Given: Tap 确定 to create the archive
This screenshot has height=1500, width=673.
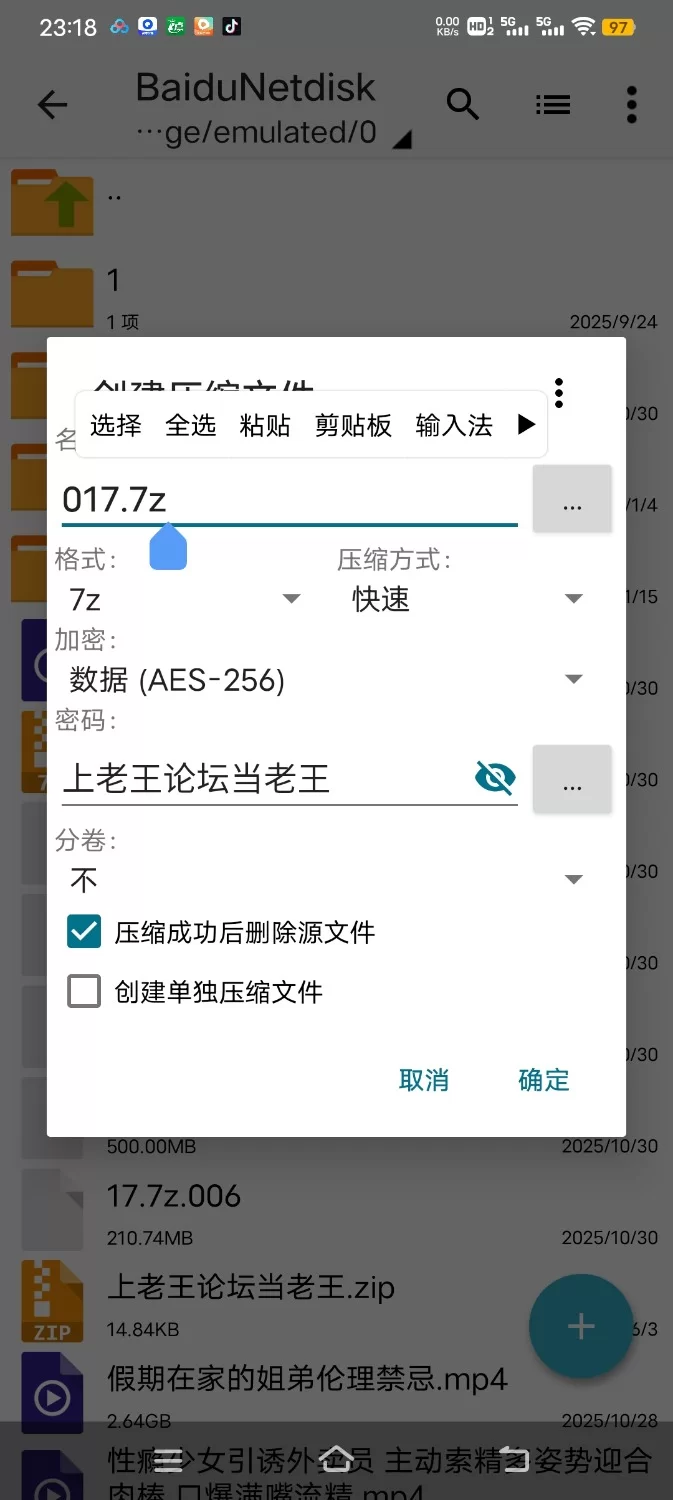Looking at the screenshot, I should coord(544,1080).
